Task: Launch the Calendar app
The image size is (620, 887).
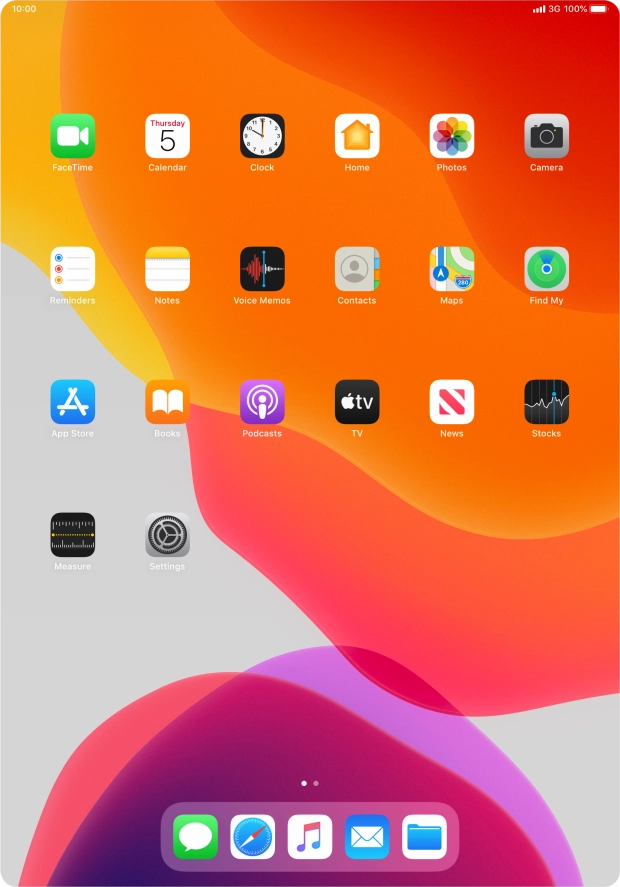Action: [167, 136]
